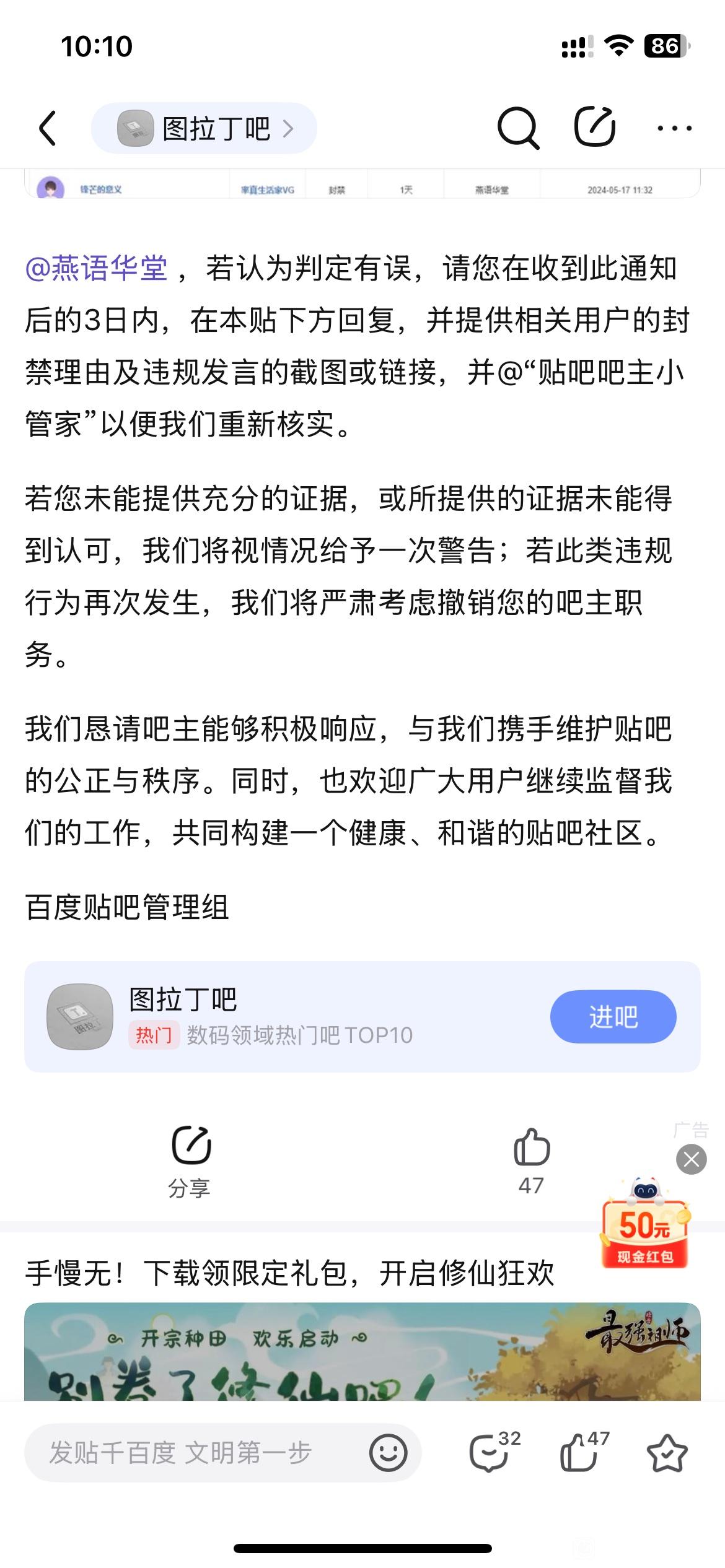Screen dimensions: 725x1568
Task: Tap the share icon in the top bar
Action: tap(594, 127)
